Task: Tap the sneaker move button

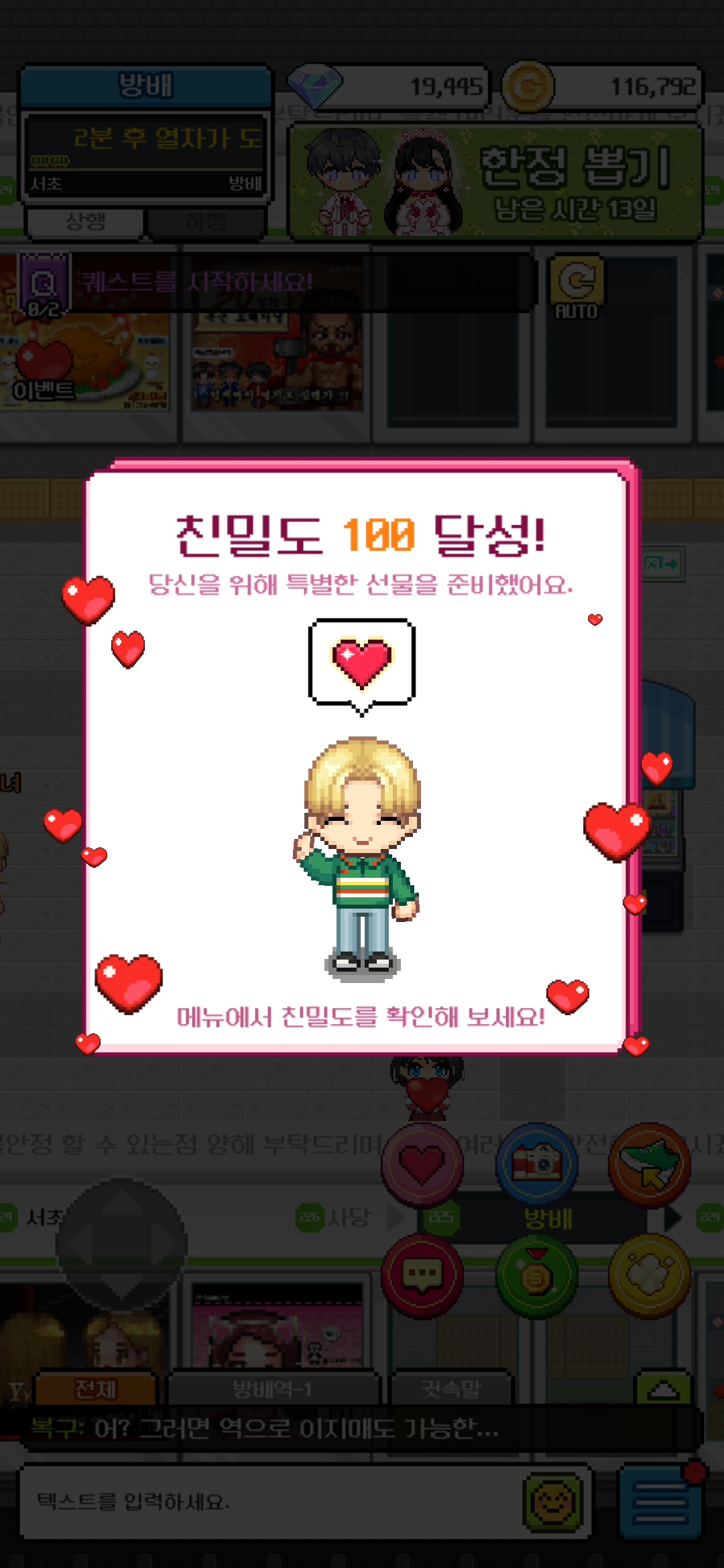Action: 649,1165
